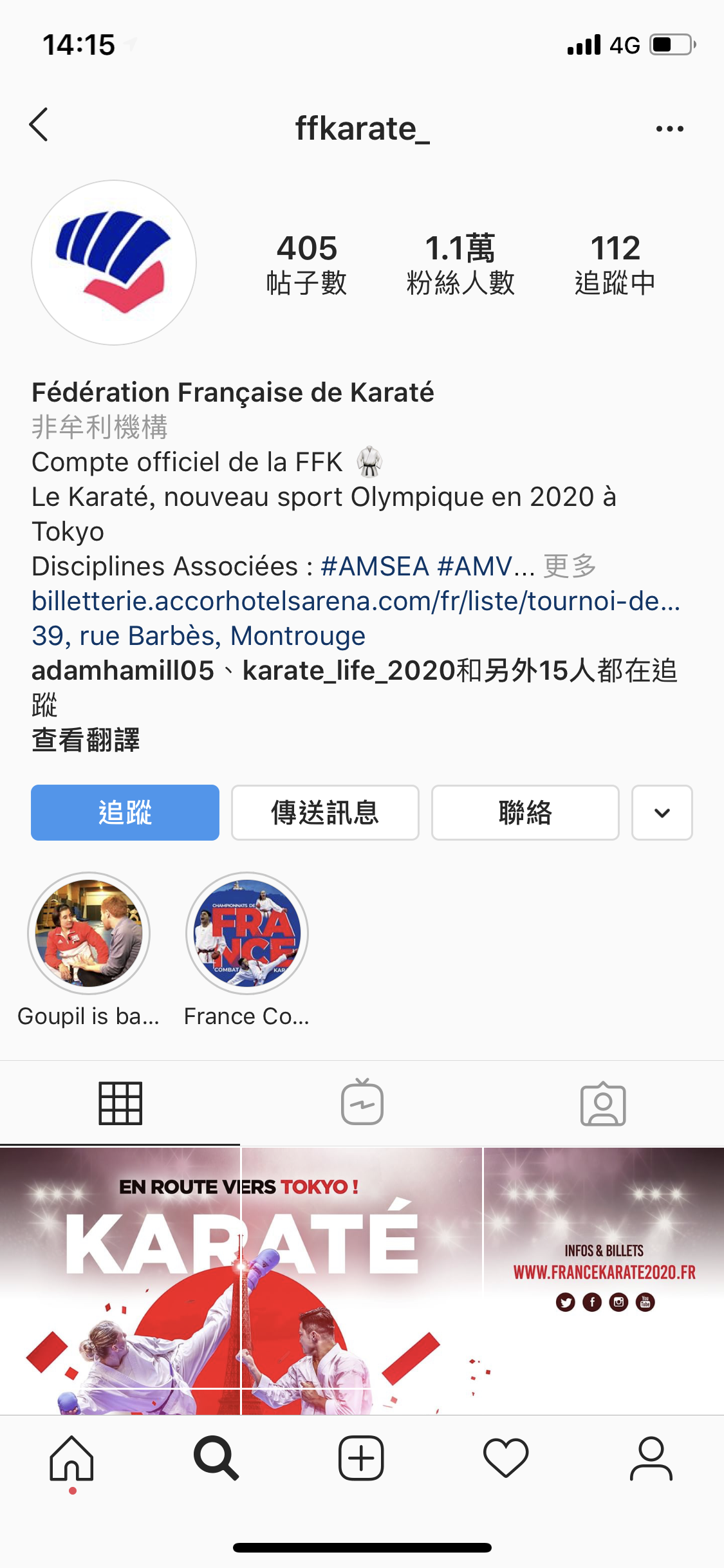Viewport: 724px width, 1568px height.
Task: Go to the home feed tab
Action: coord(72,1459)
